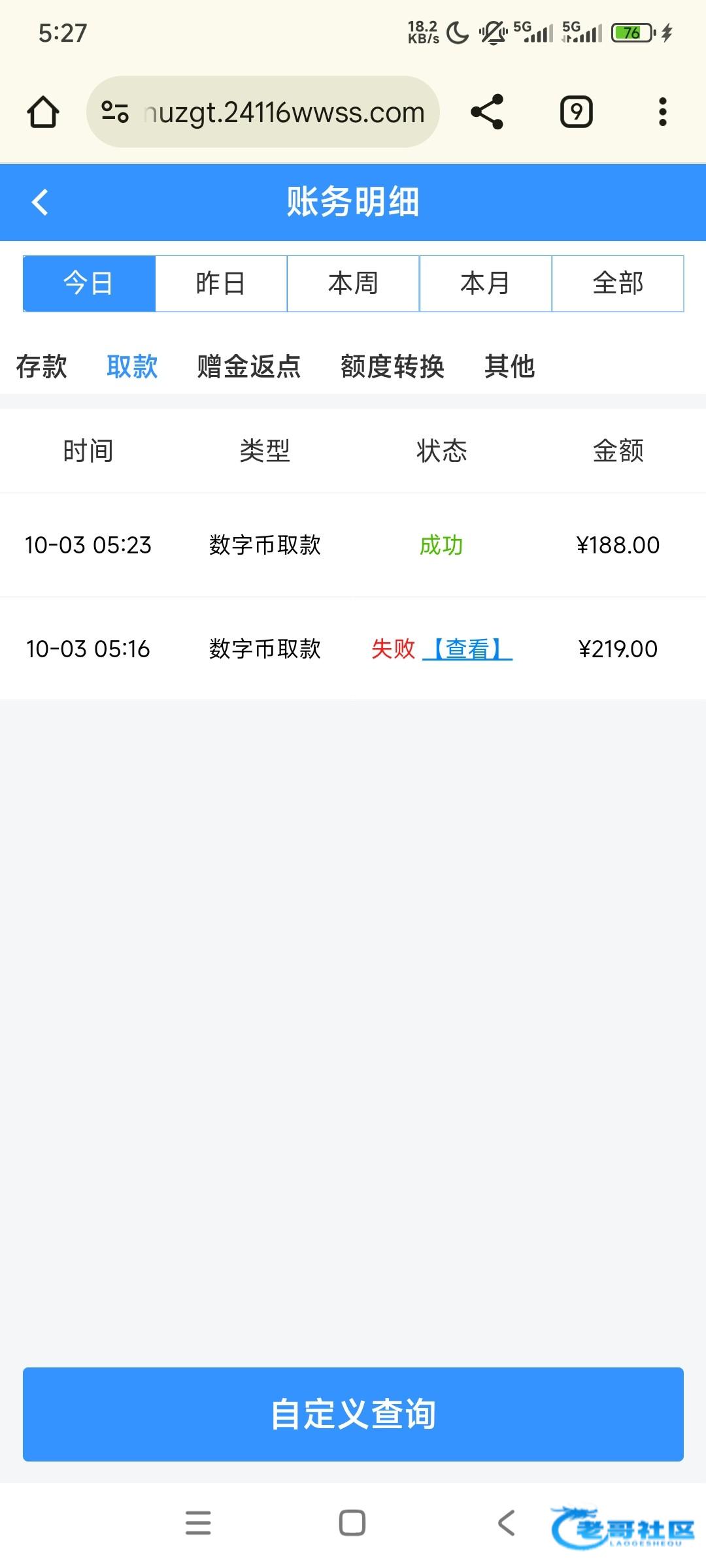Switch to the 存款 category
706x1568 pixels.
pos(42,367)
